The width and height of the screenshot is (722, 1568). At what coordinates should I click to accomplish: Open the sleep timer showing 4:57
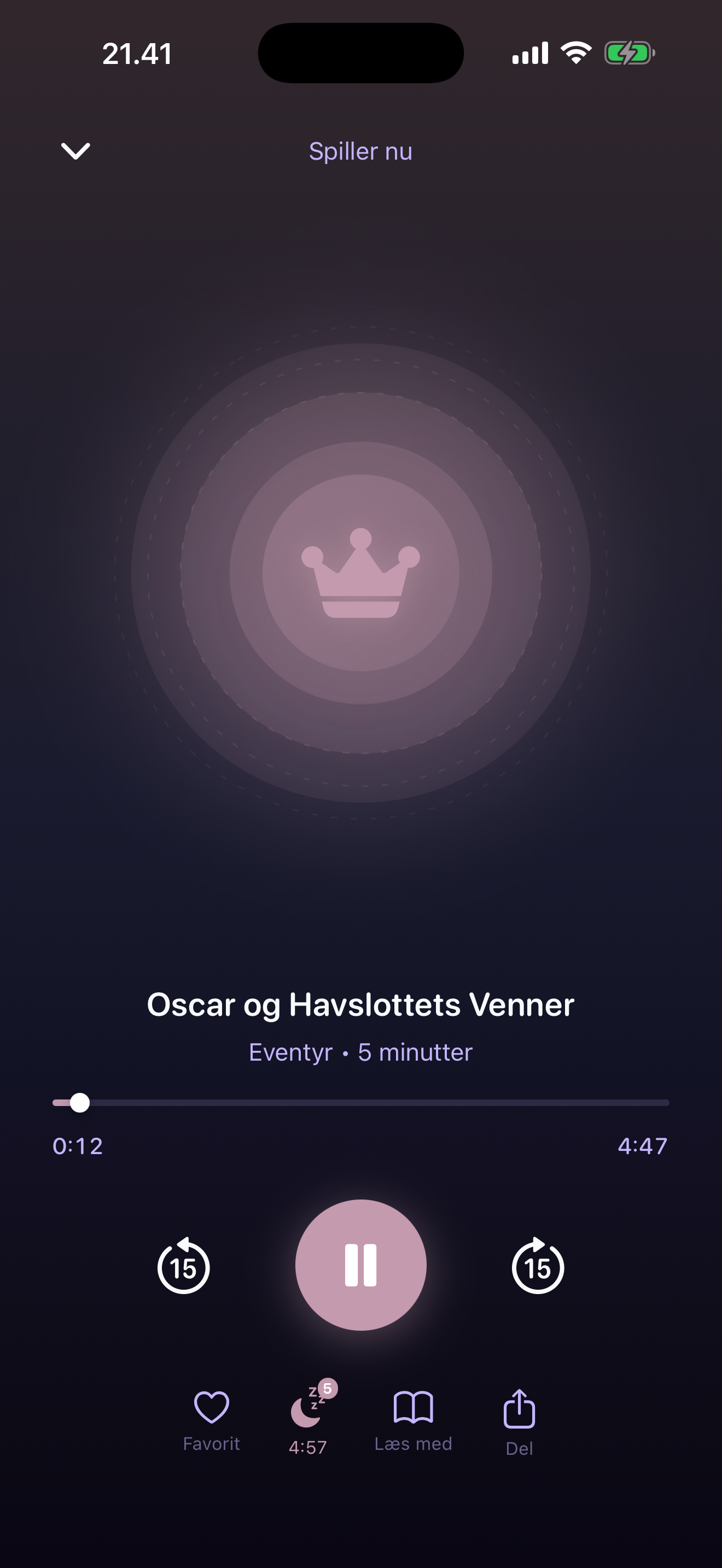[308, 1412]
